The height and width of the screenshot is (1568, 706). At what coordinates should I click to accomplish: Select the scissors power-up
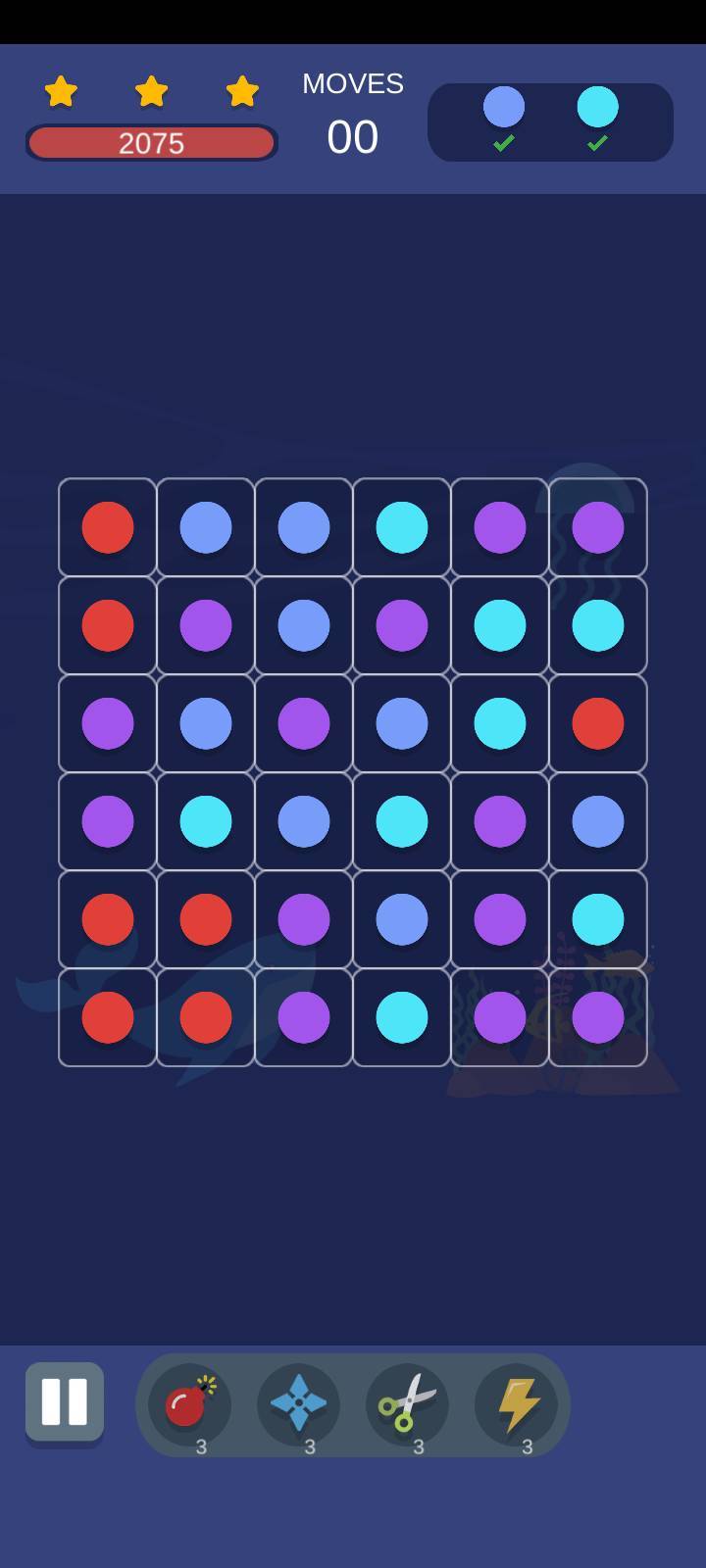click(x=407, y=1403)
